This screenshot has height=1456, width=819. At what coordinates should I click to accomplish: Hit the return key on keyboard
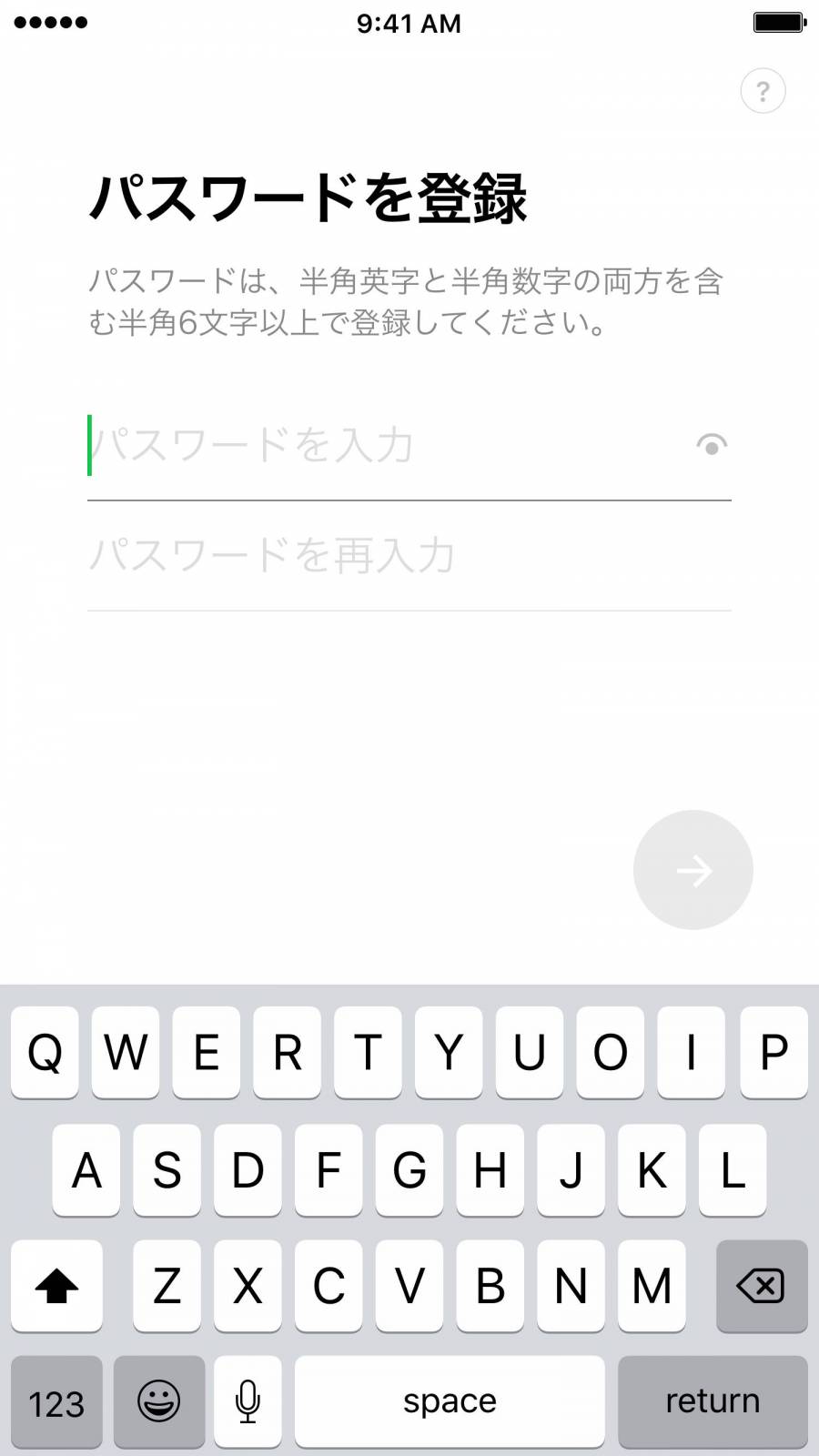(x=713, y=1401)
